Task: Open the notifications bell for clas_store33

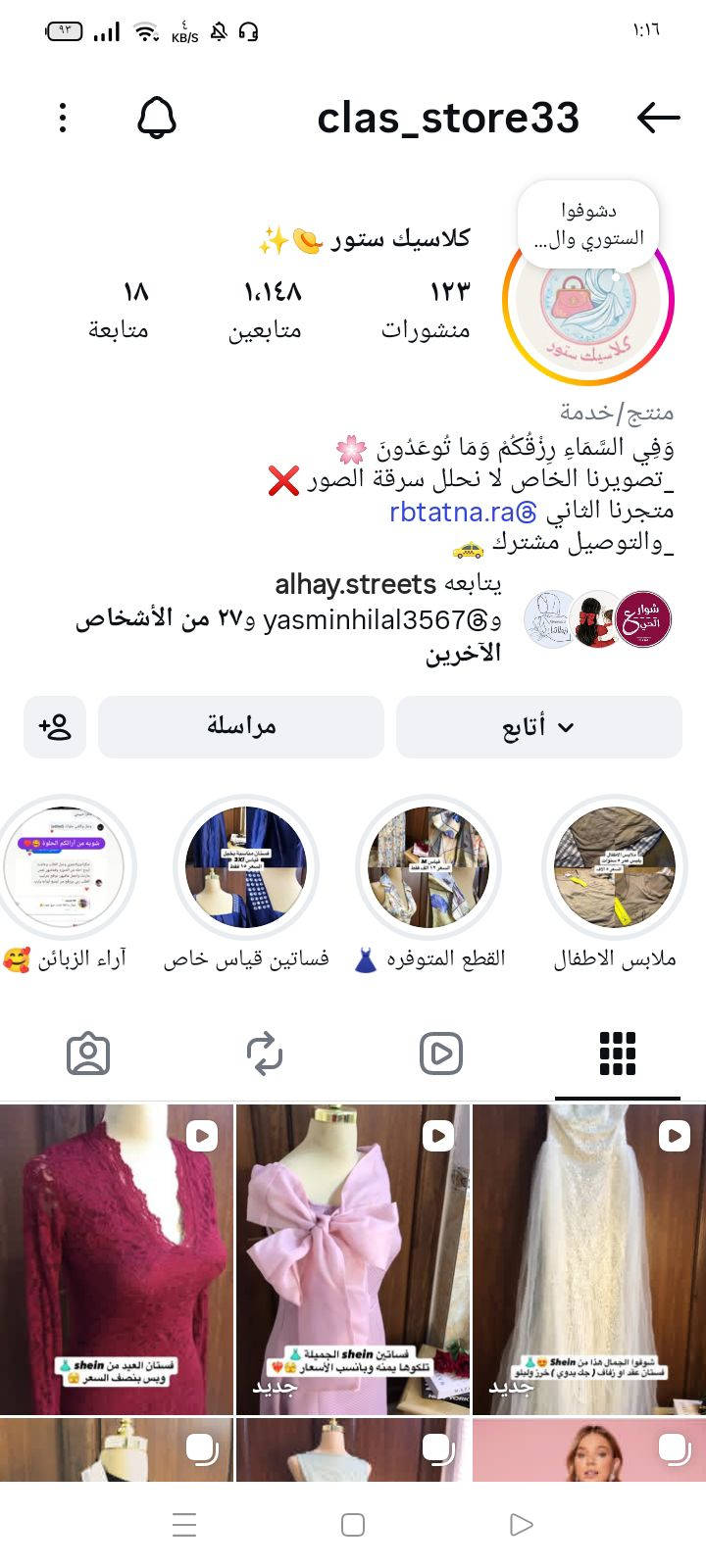Action: 156,119
